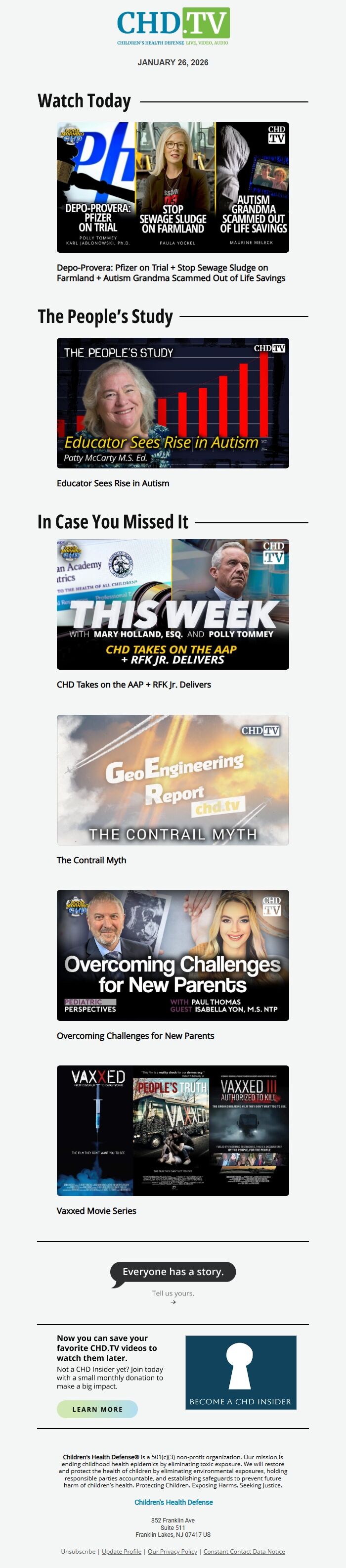Open the Become a CHD Insider banner

[x=241, y=1373]
